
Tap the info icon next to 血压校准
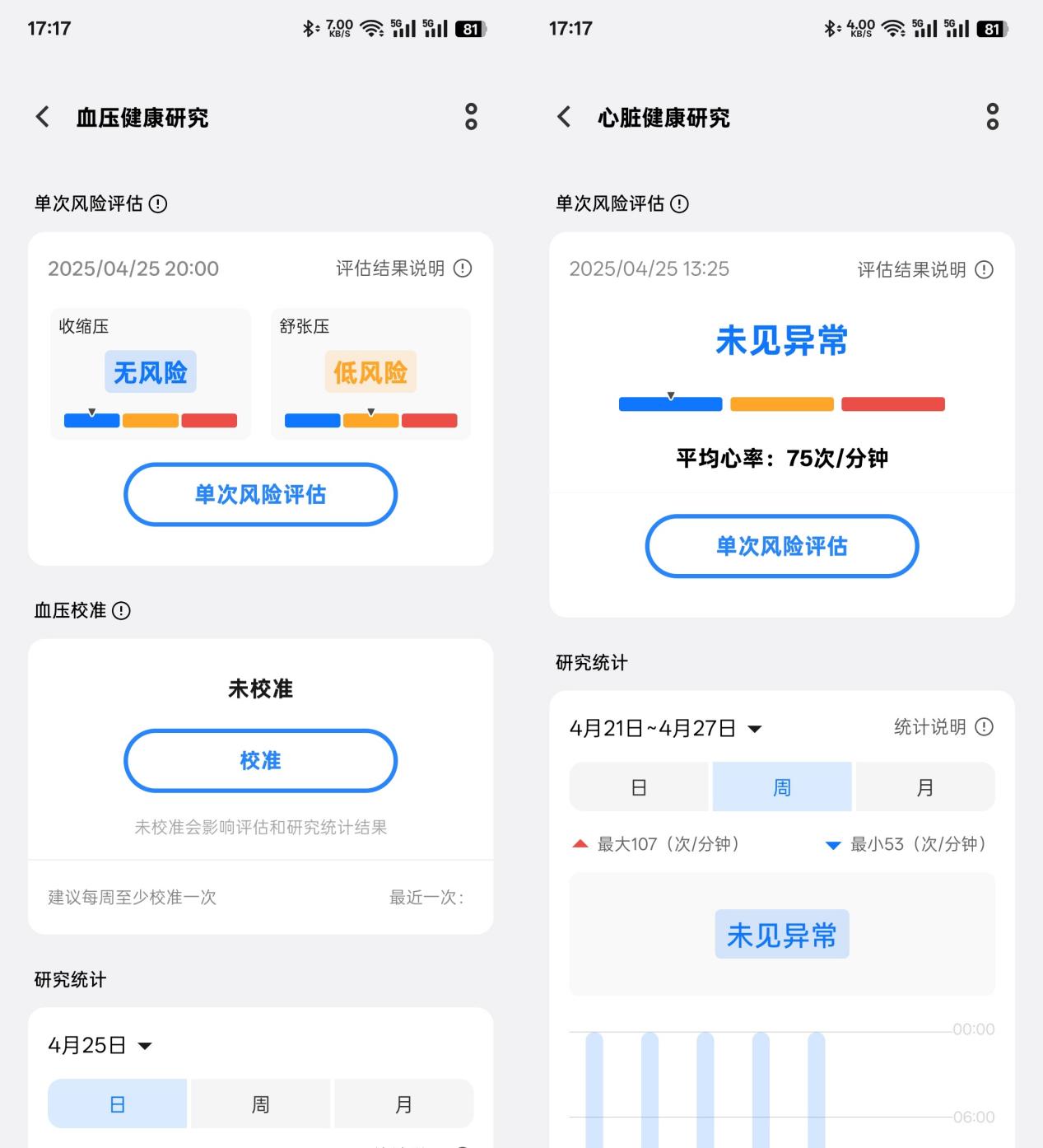(x=122, y=610)
